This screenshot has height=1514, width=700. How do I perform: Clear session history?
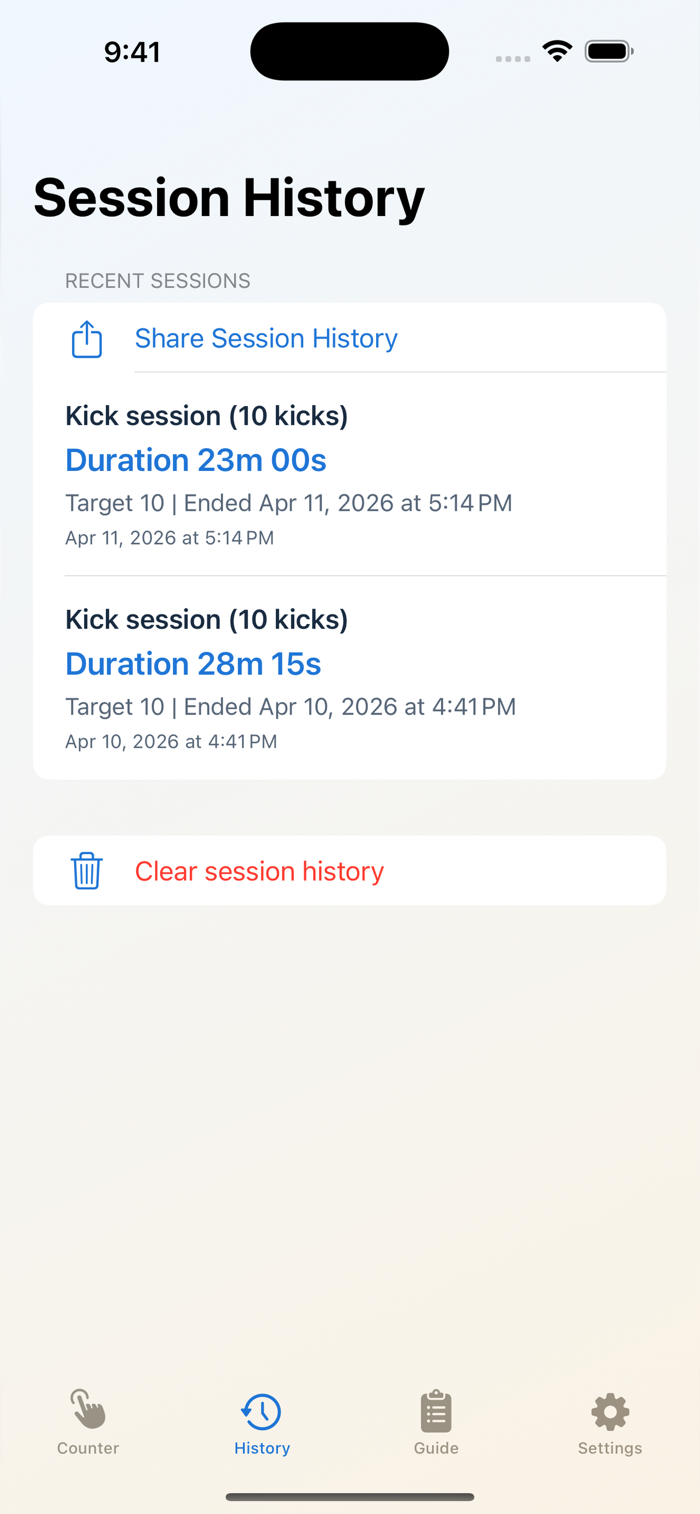coord(349,871)
